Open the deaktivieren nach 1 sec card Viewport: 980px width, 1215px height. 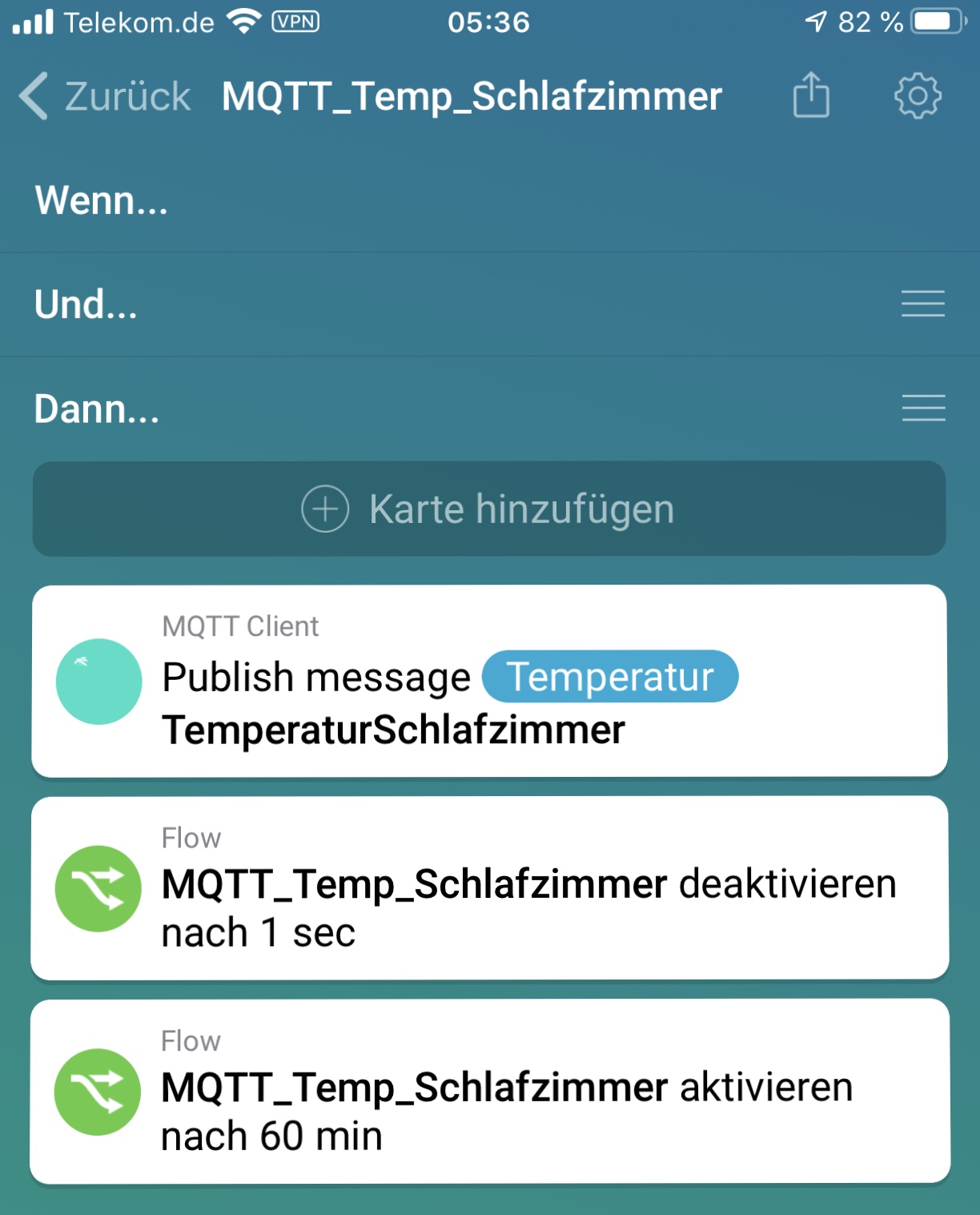488,887
